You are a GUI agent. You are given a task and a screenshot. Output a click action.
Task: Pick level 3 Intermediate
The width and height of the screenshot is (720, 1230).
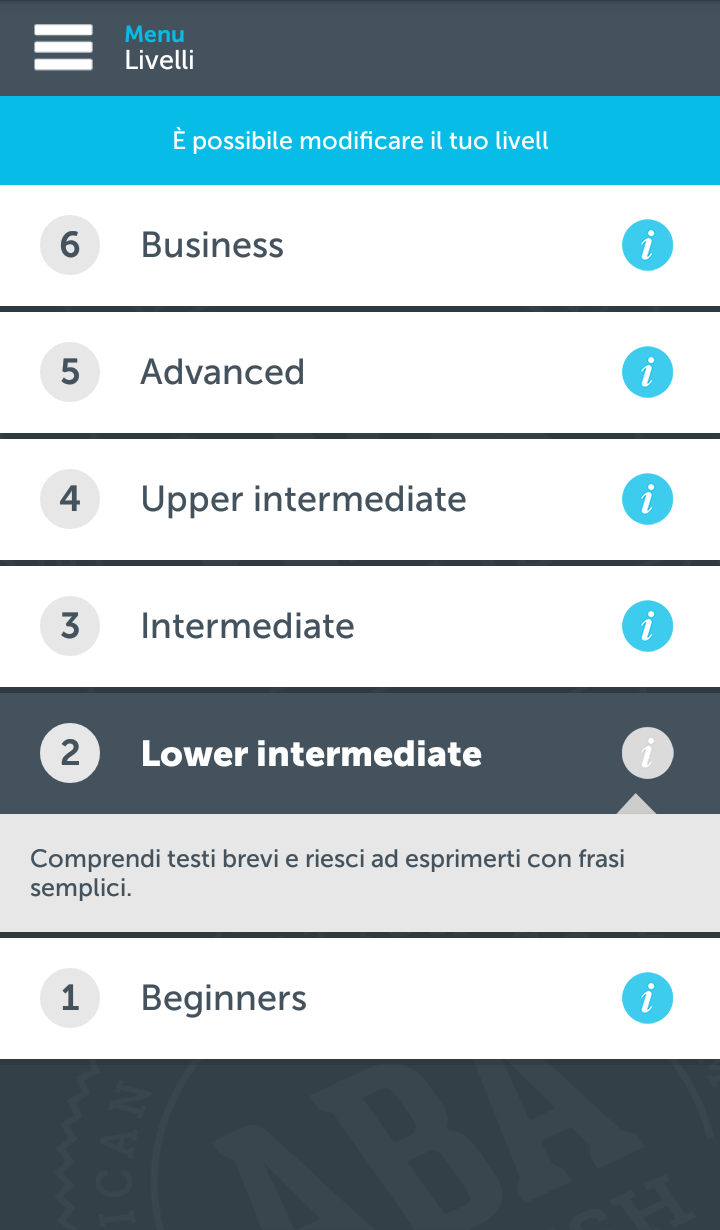(360, 626)
